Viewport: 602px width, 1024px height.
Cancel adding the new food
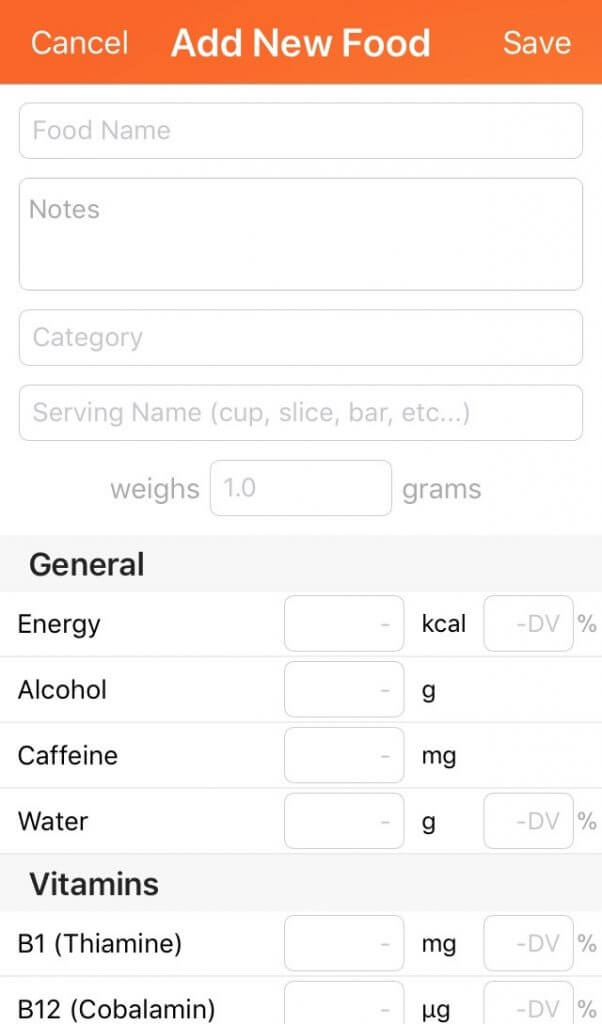point(80,43)
